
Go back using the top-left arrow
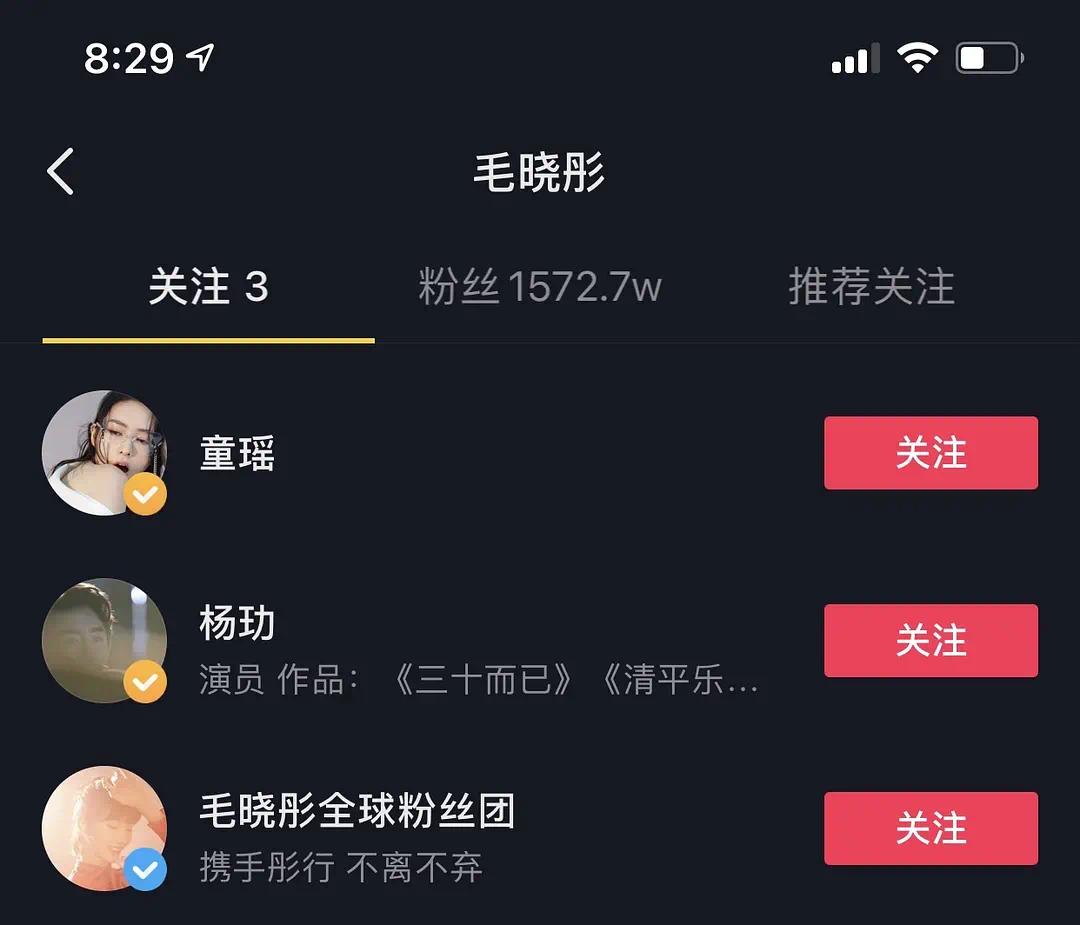point(61,171)
